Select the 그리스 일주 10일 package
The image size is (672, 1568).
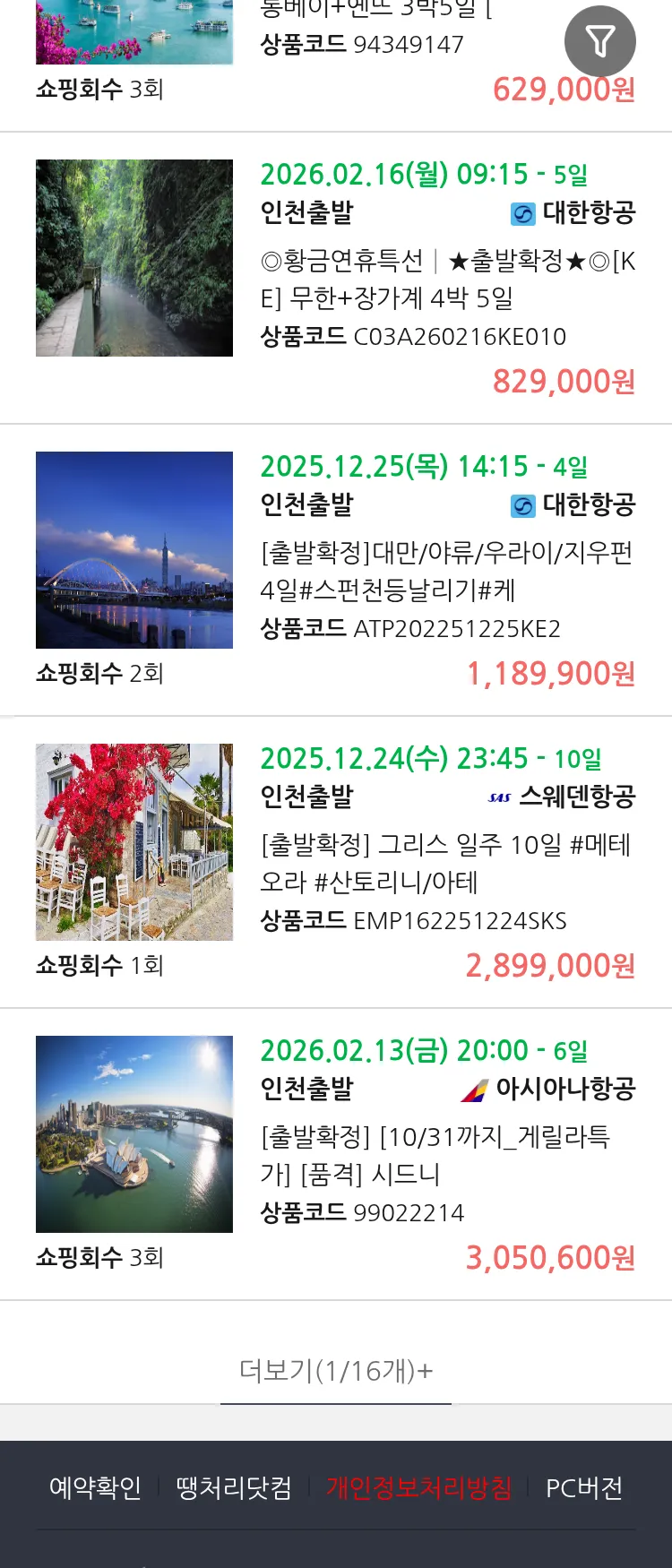pos(447,864)
